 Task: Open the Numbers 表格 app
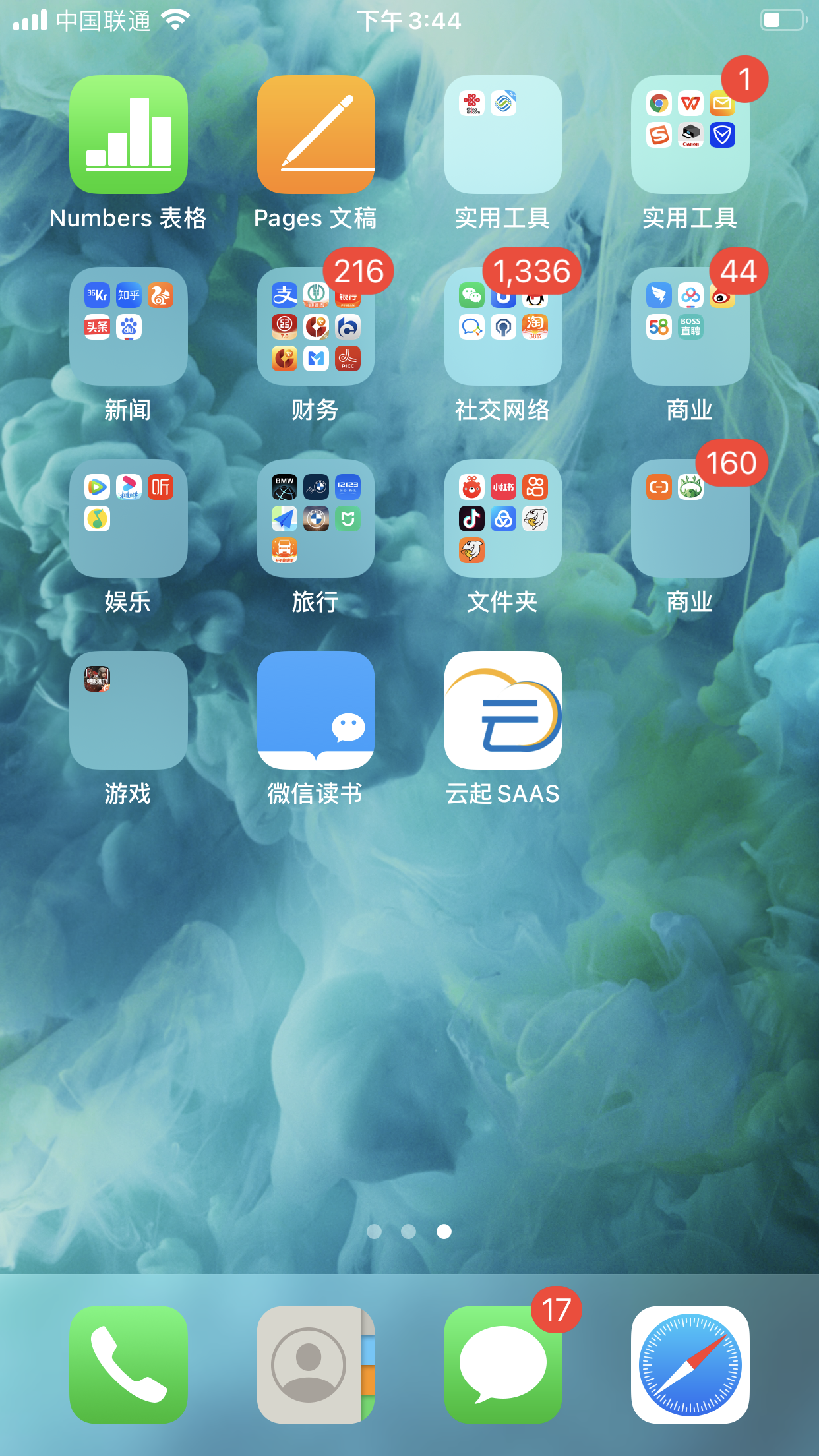click(129, 135)
